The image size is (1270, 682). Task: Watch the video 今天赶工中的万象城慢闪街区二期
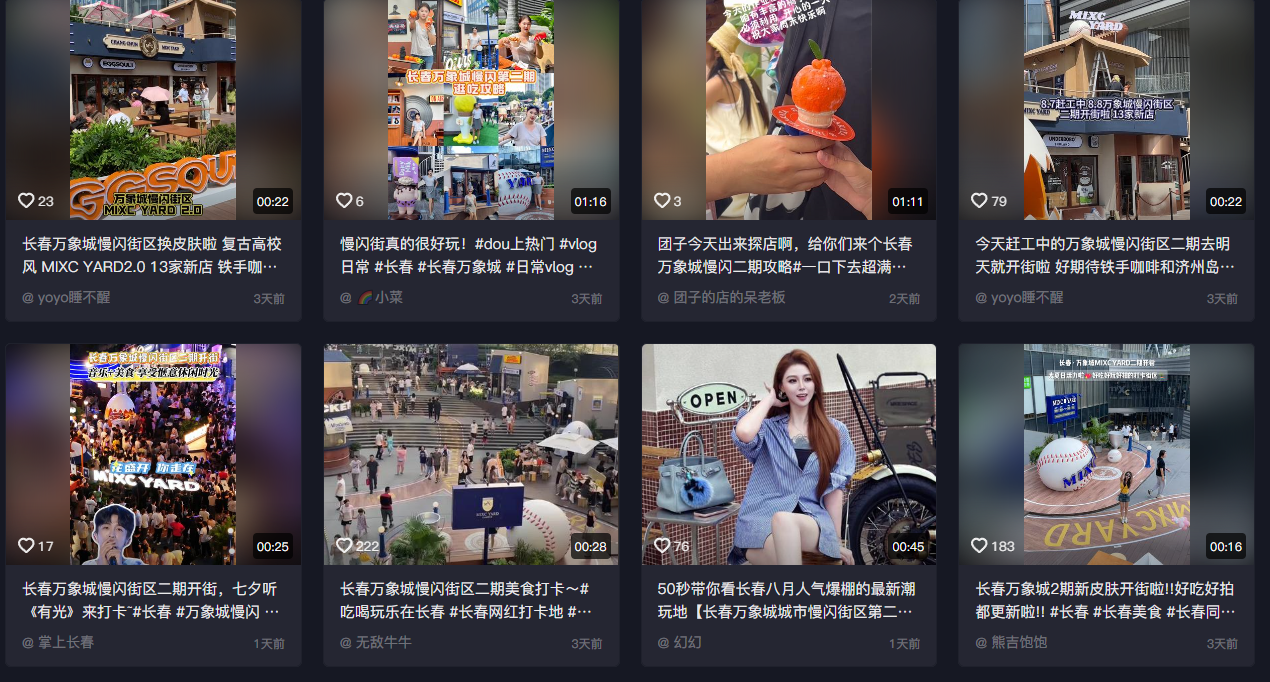coord(1106,110)
